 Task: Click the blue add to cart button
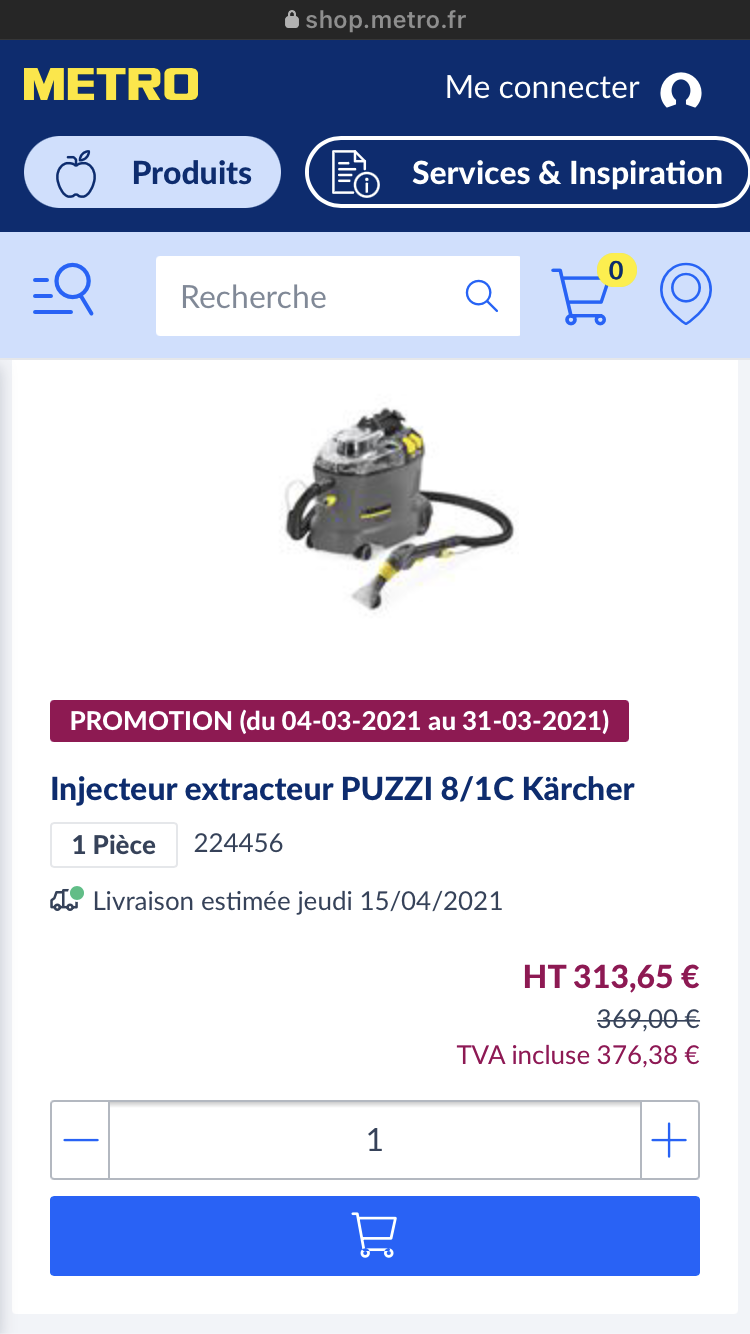[374, 1236]
